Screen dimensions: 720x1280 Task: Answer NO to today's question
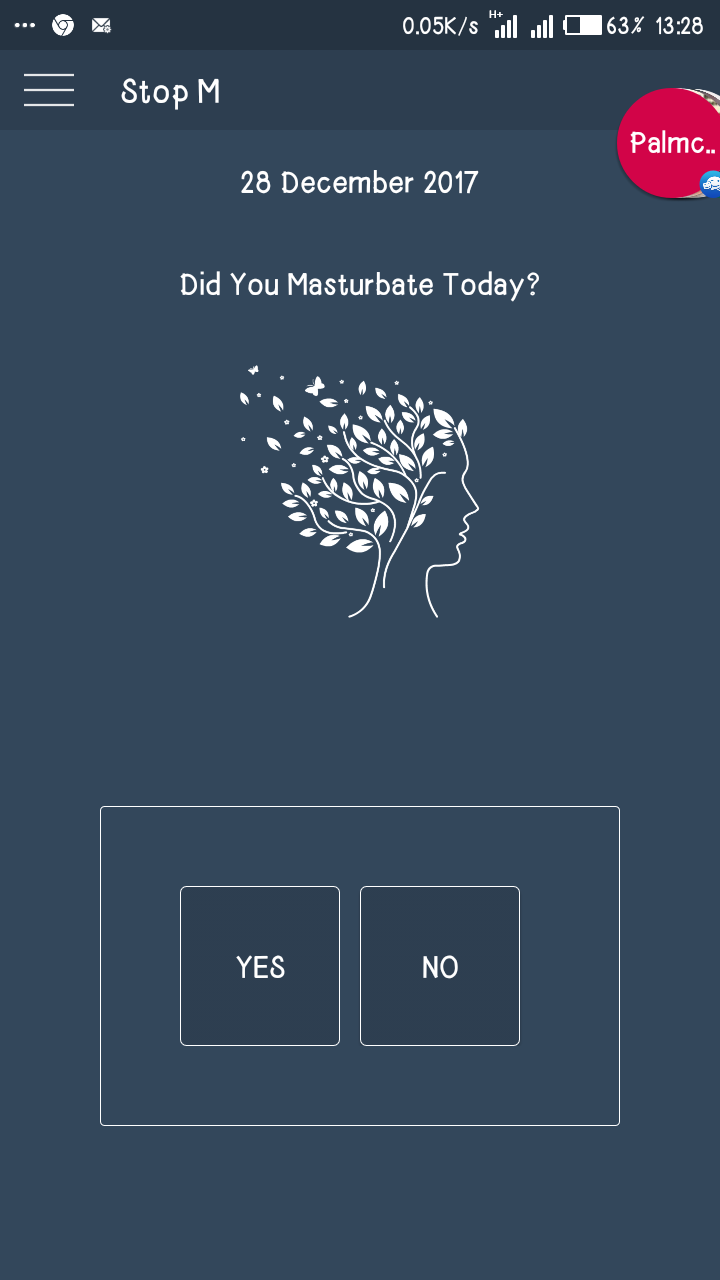pos(440,966)
